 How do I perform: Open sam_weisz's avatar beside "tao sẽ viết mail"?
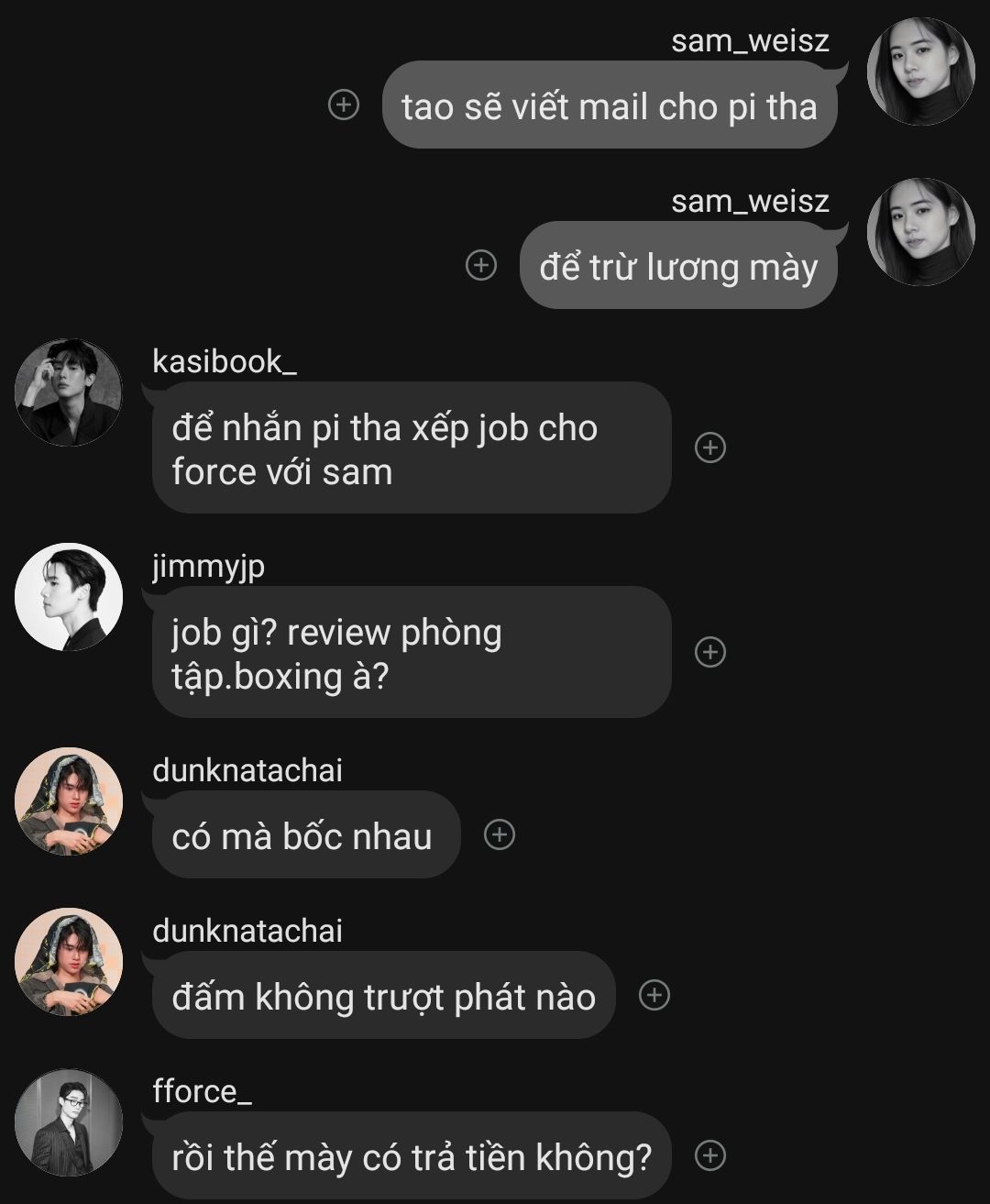(920, 72)
